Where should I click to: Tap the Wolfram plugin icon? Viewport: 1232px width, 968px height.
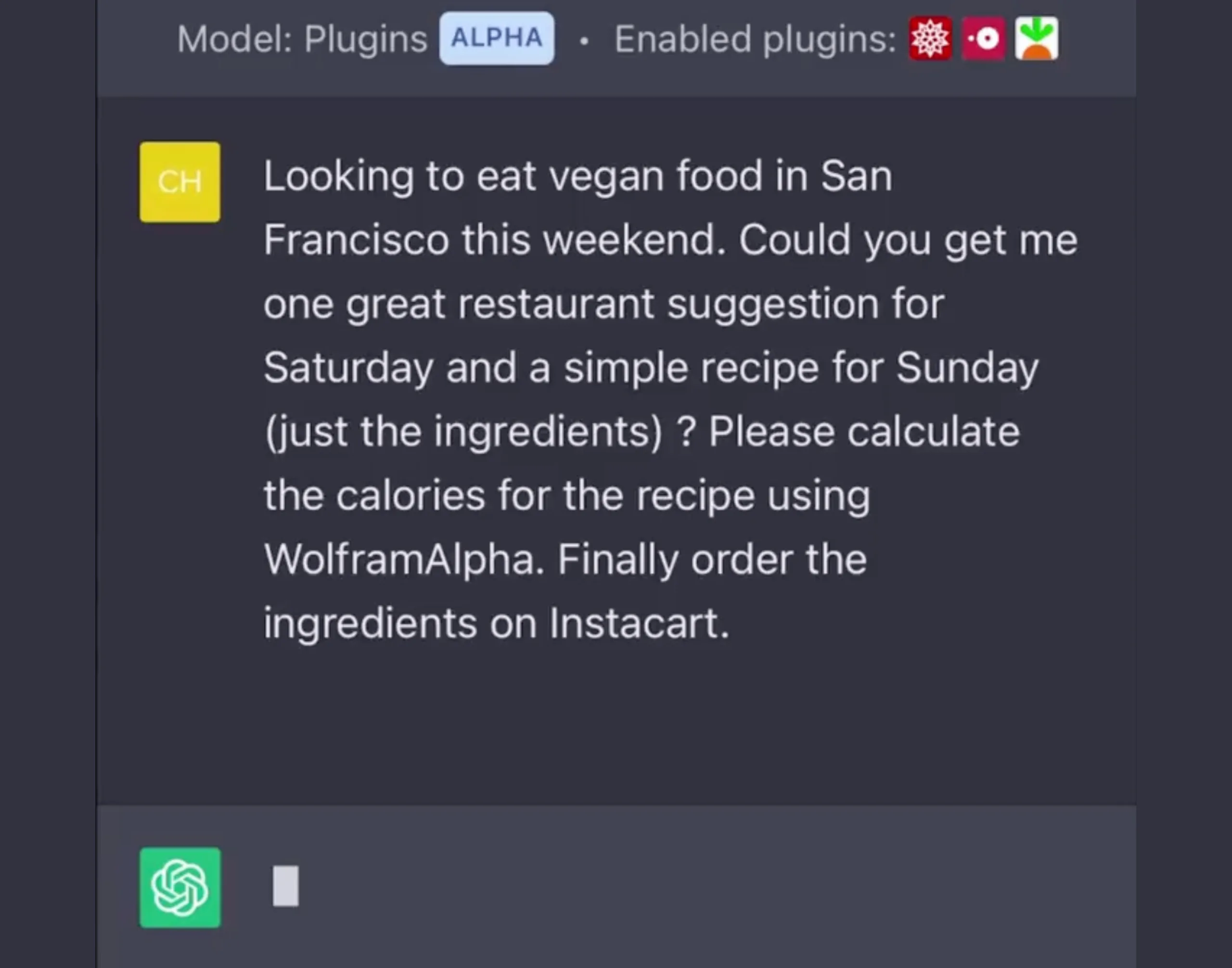pos(930,38)
